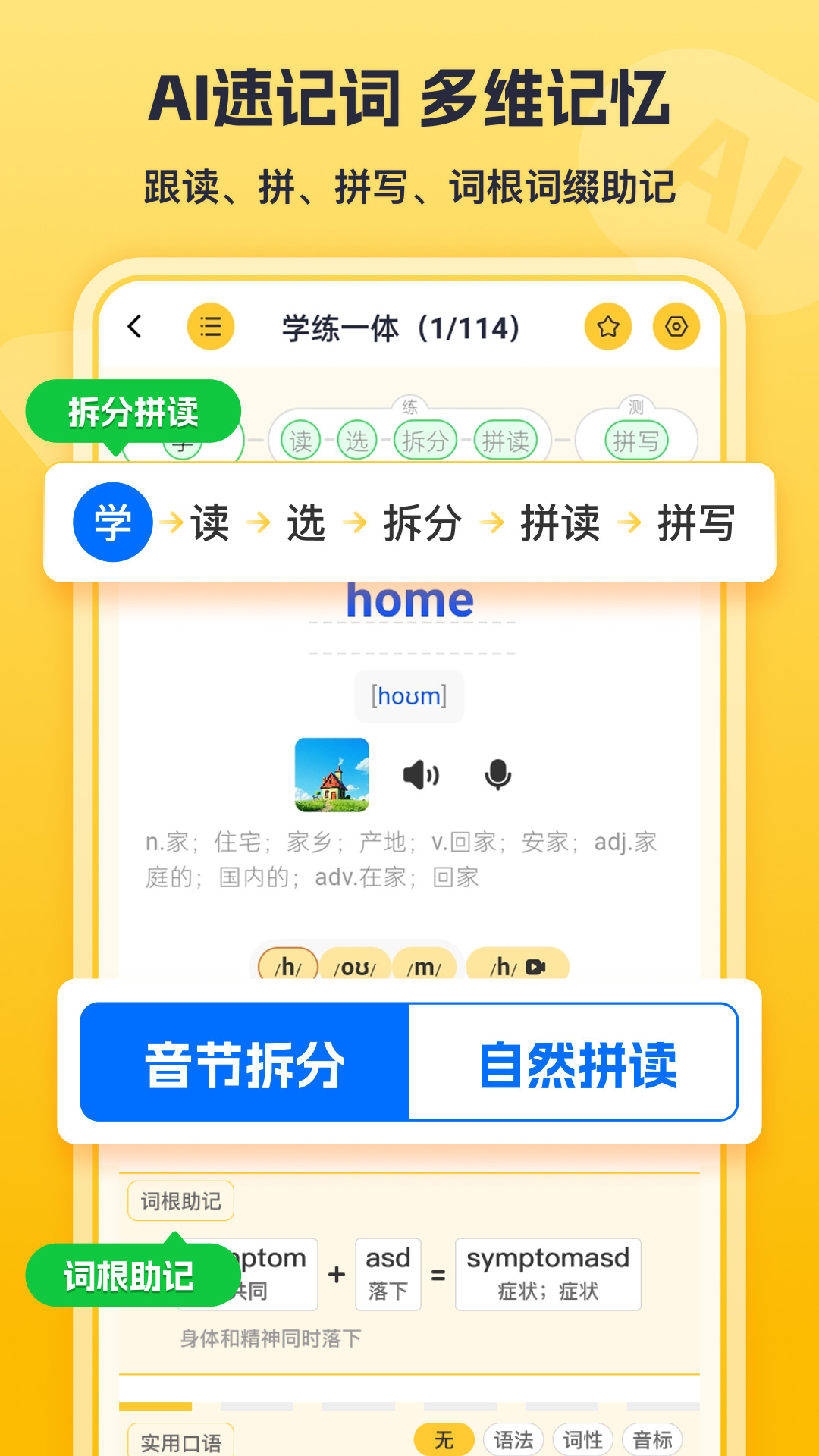Open the settings gear on the lesson page
819x1456 pixels.
677,326
